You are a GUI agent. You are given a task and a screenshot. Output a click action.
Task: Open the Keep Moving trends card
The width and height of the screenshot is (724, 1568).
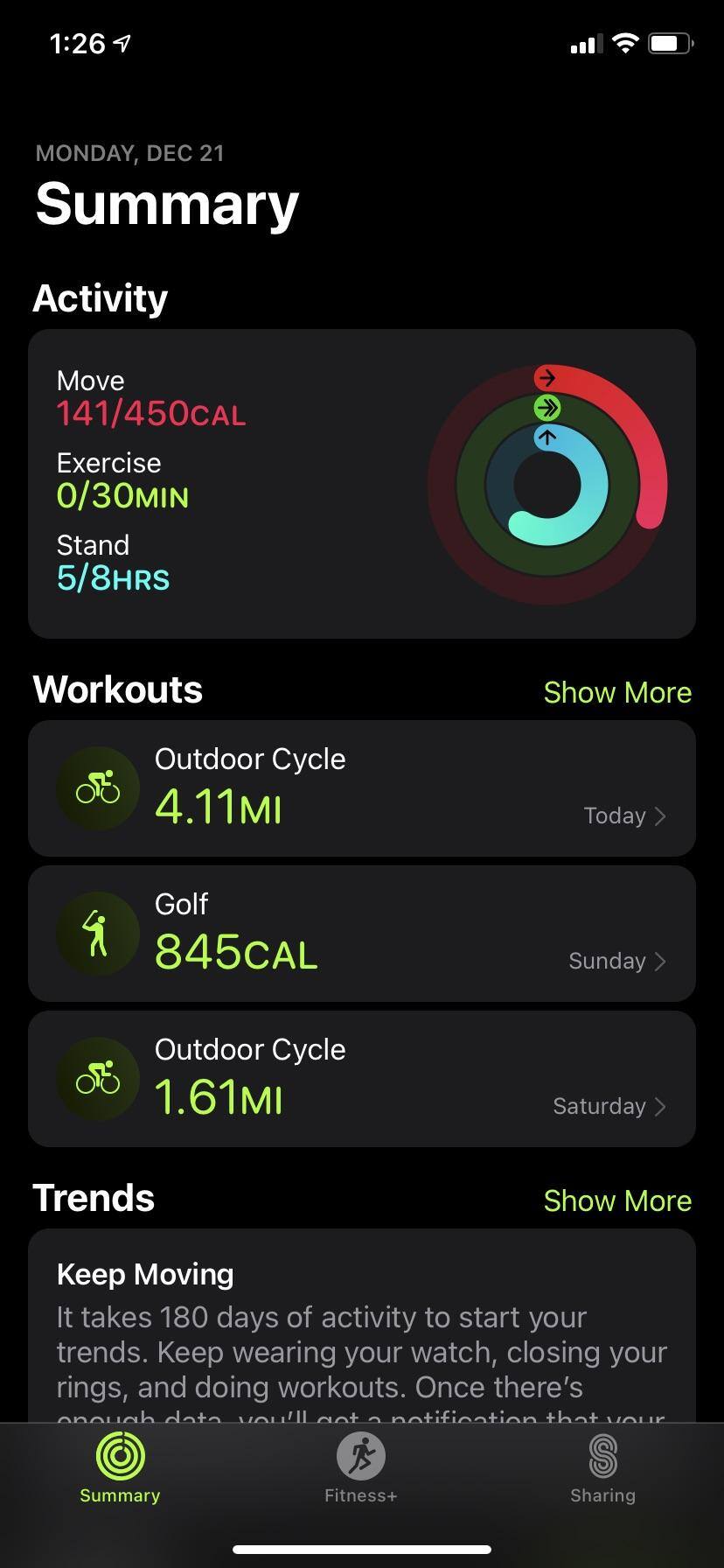[362, 1330]
